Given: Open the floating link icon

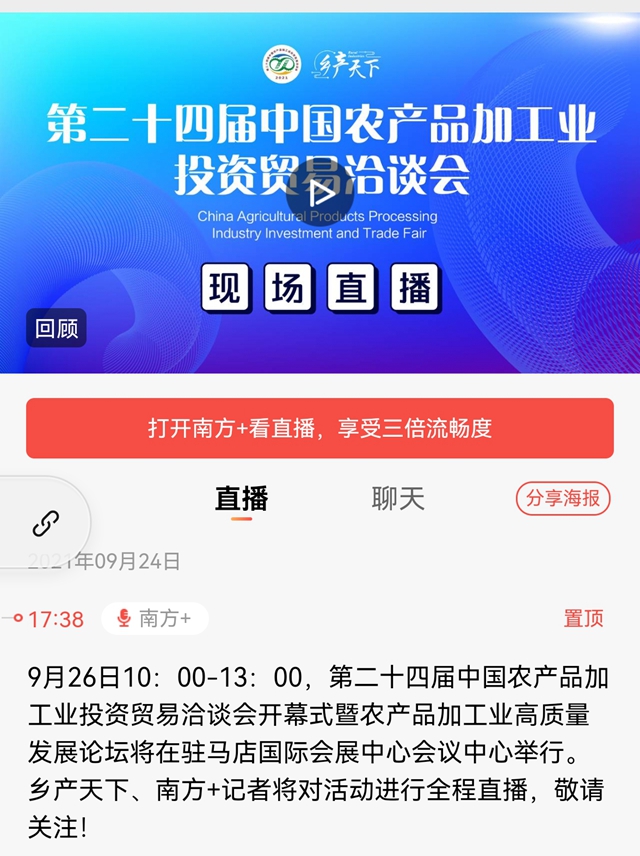Looking at the screenshot, I should click(46, 522).
